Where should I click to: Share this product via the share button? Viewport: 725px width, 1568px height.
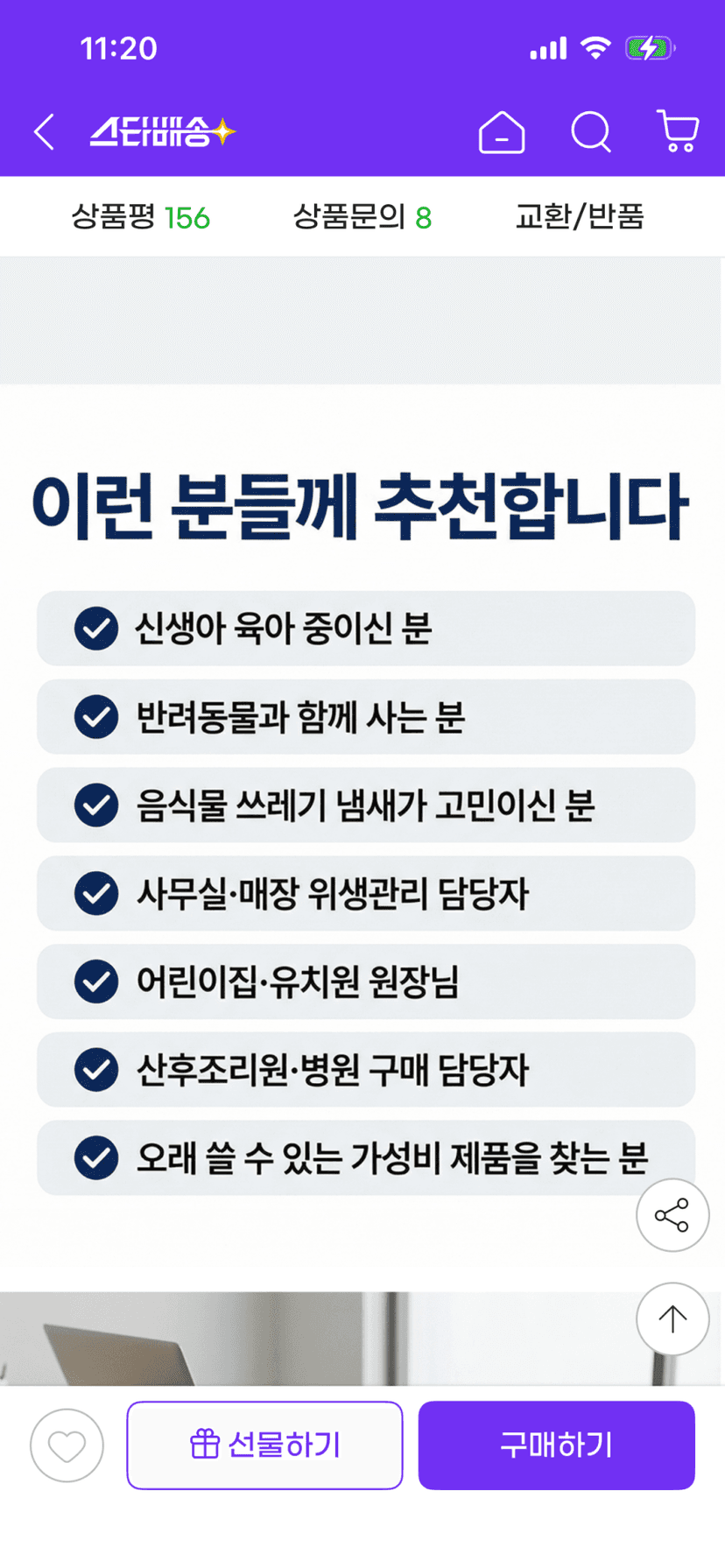click(x=672, y=1215)
